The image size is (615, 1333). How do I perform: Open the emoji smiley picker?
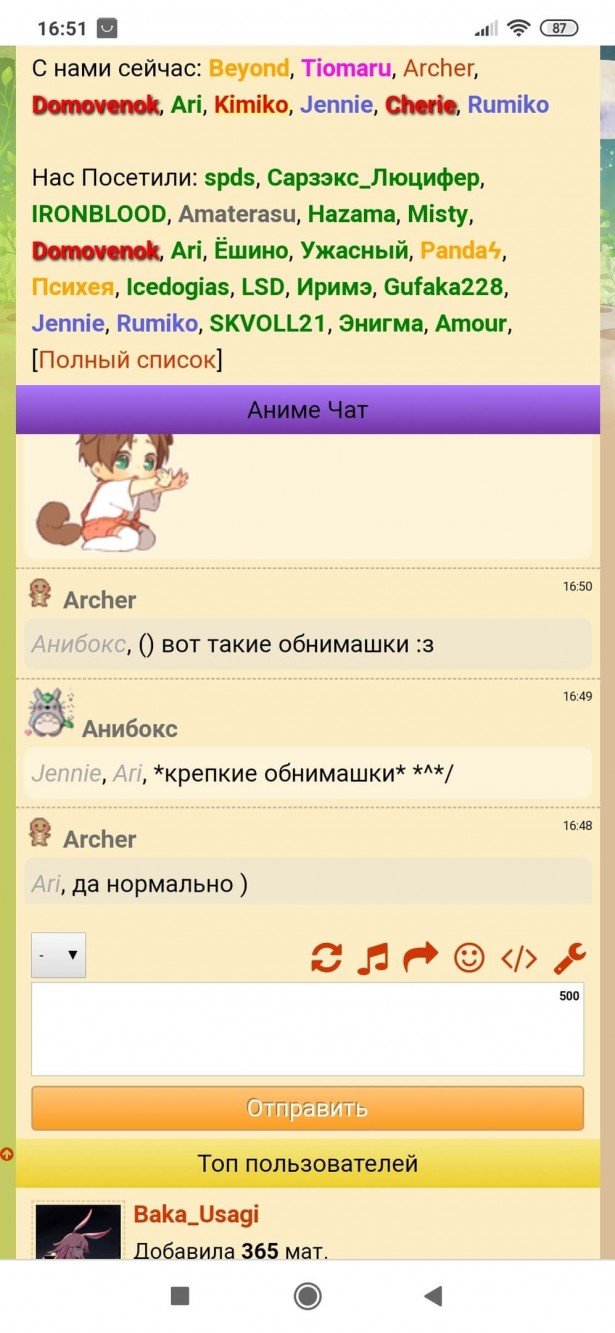click(x=469, y=958)
